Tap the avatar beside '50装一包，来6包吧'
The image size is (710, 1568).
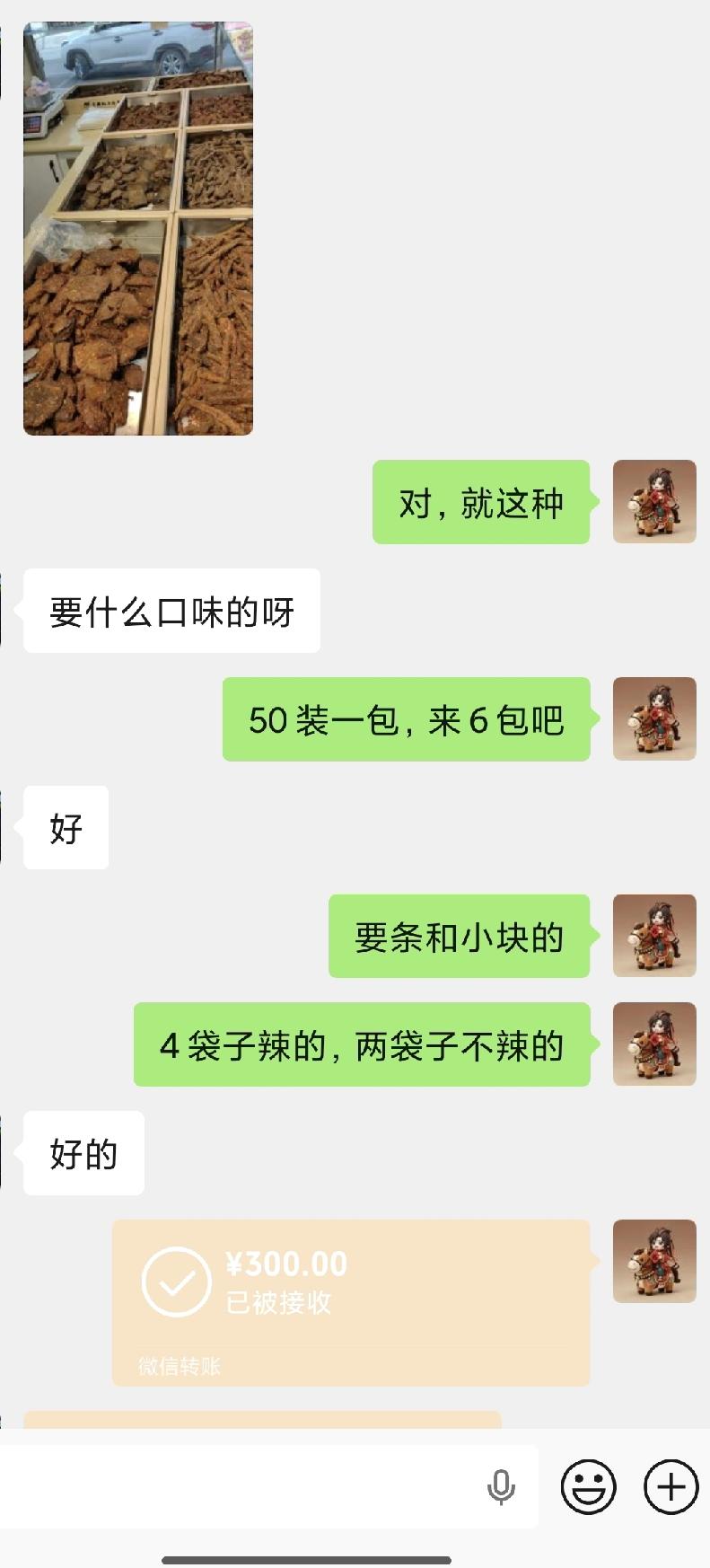pos(654,719)
